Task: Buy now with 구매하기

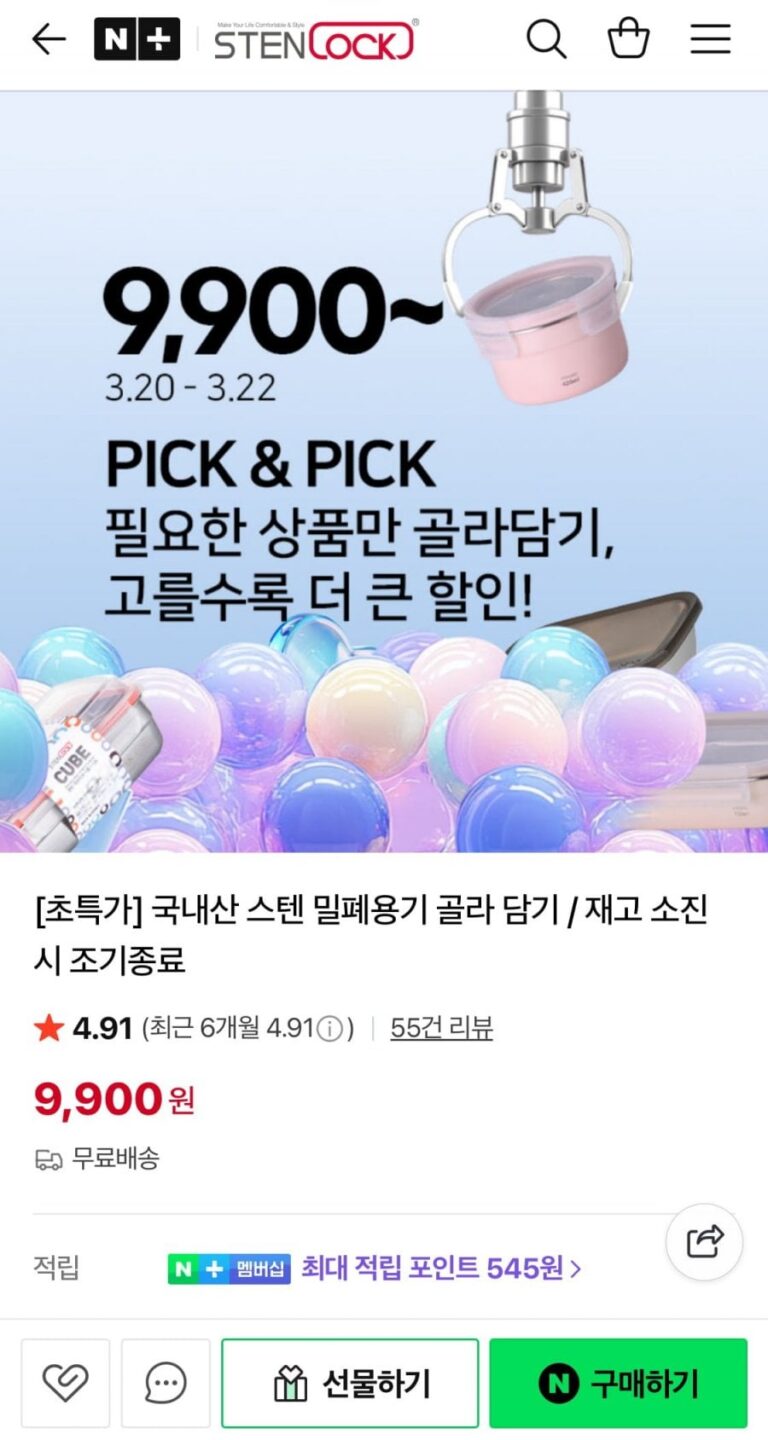Action: [x=618, y=1383]
